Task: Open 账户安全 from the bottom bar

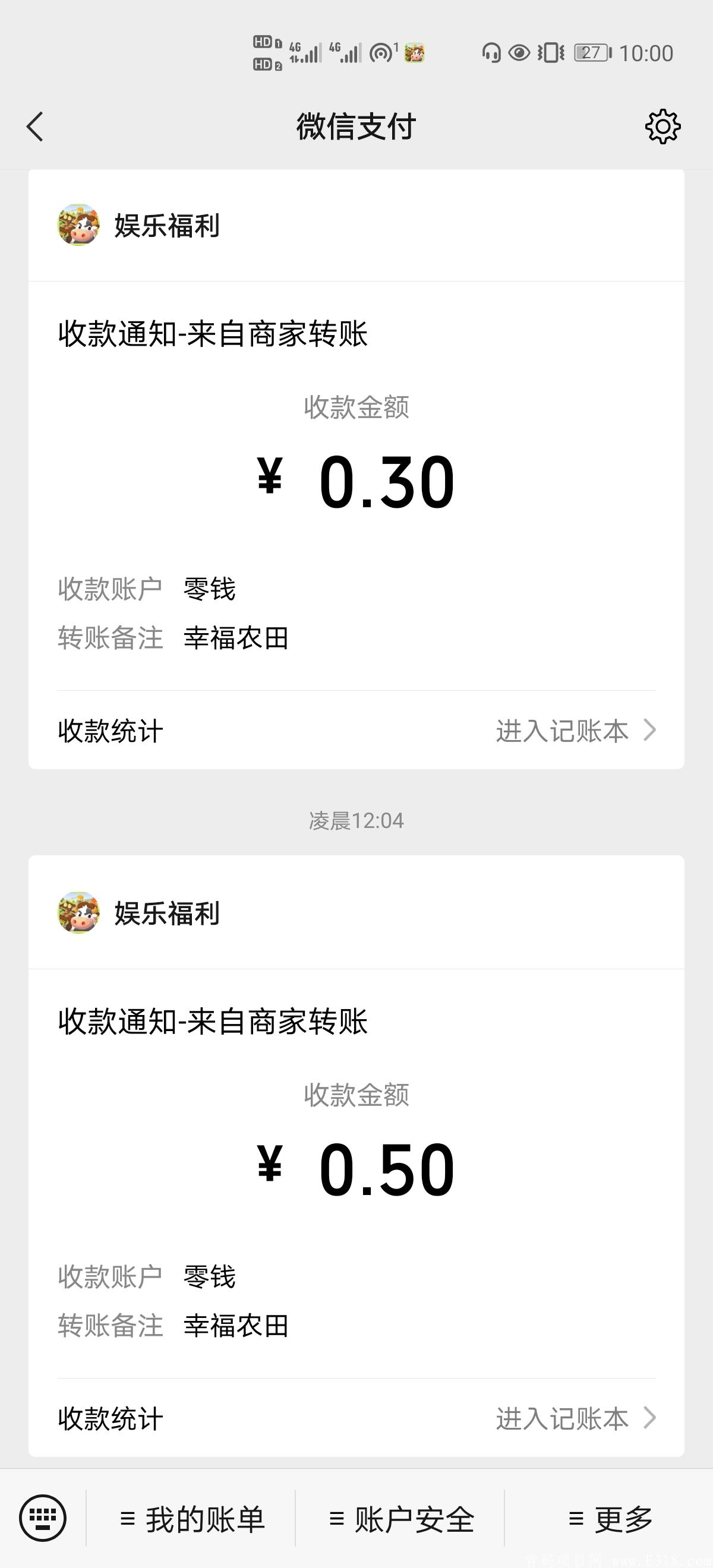Action: pyautogui.click(x=403, y=1518)
